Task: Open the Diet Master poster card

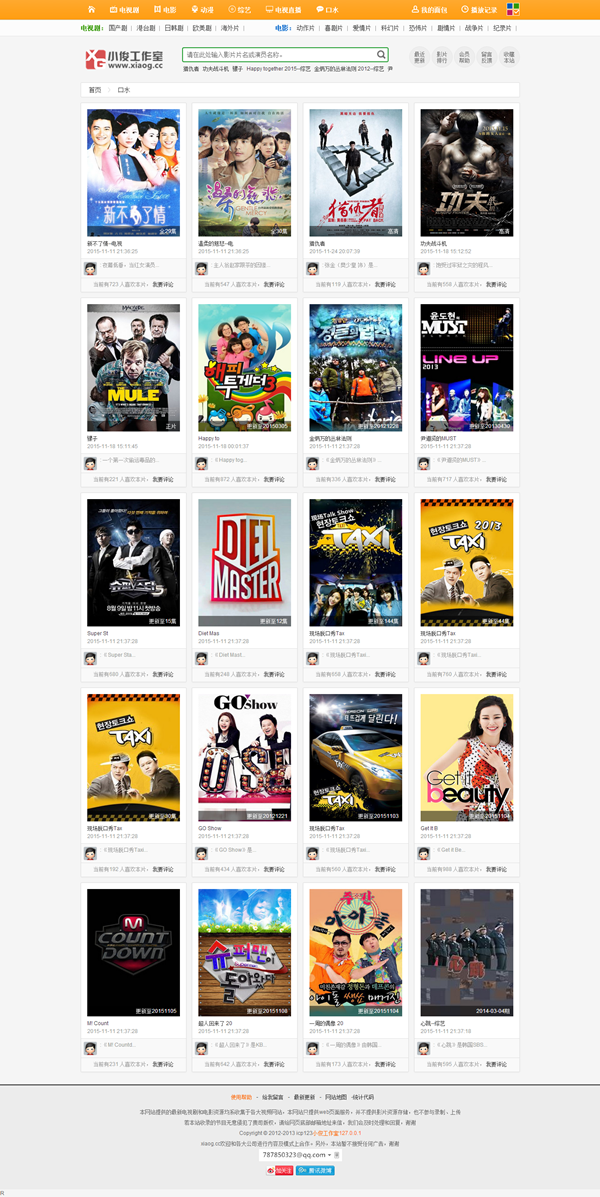Action: [x=245, y=562]
